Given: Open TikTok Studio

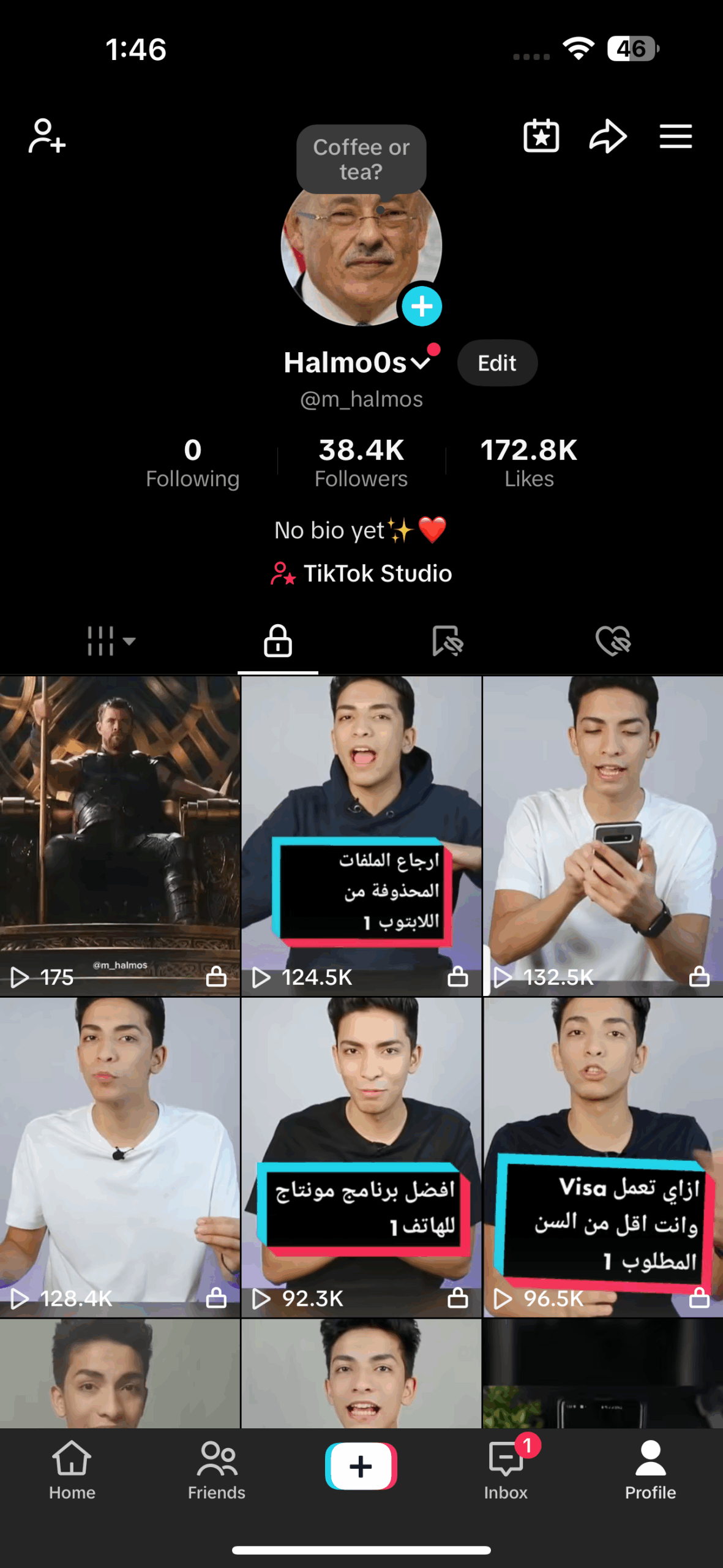Looking at the screenshot, I should pyautogui.click(x=362, y=573).
